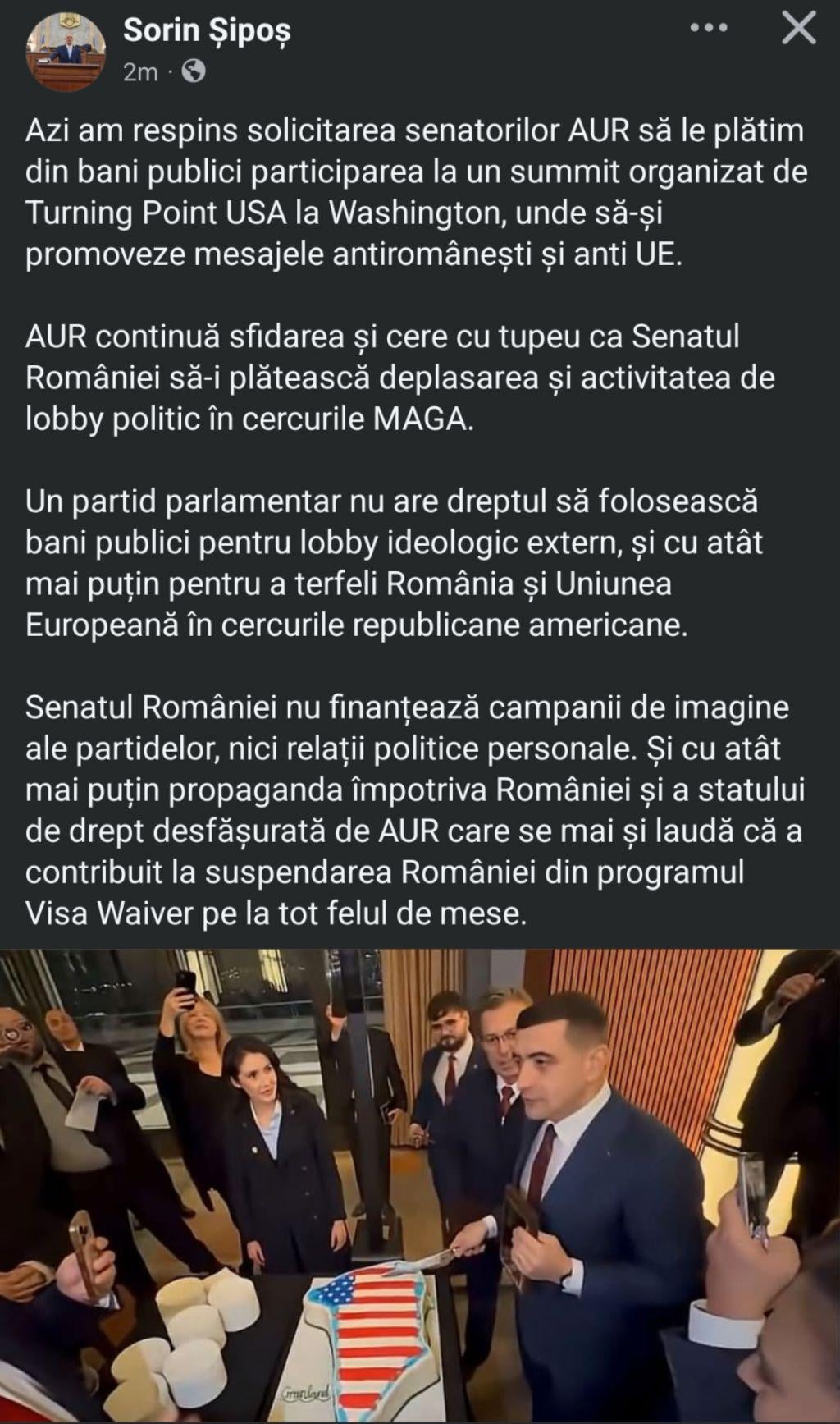Close the post view
The height and width of the screenshot is (1424, 840).
(x=798, y=29)
